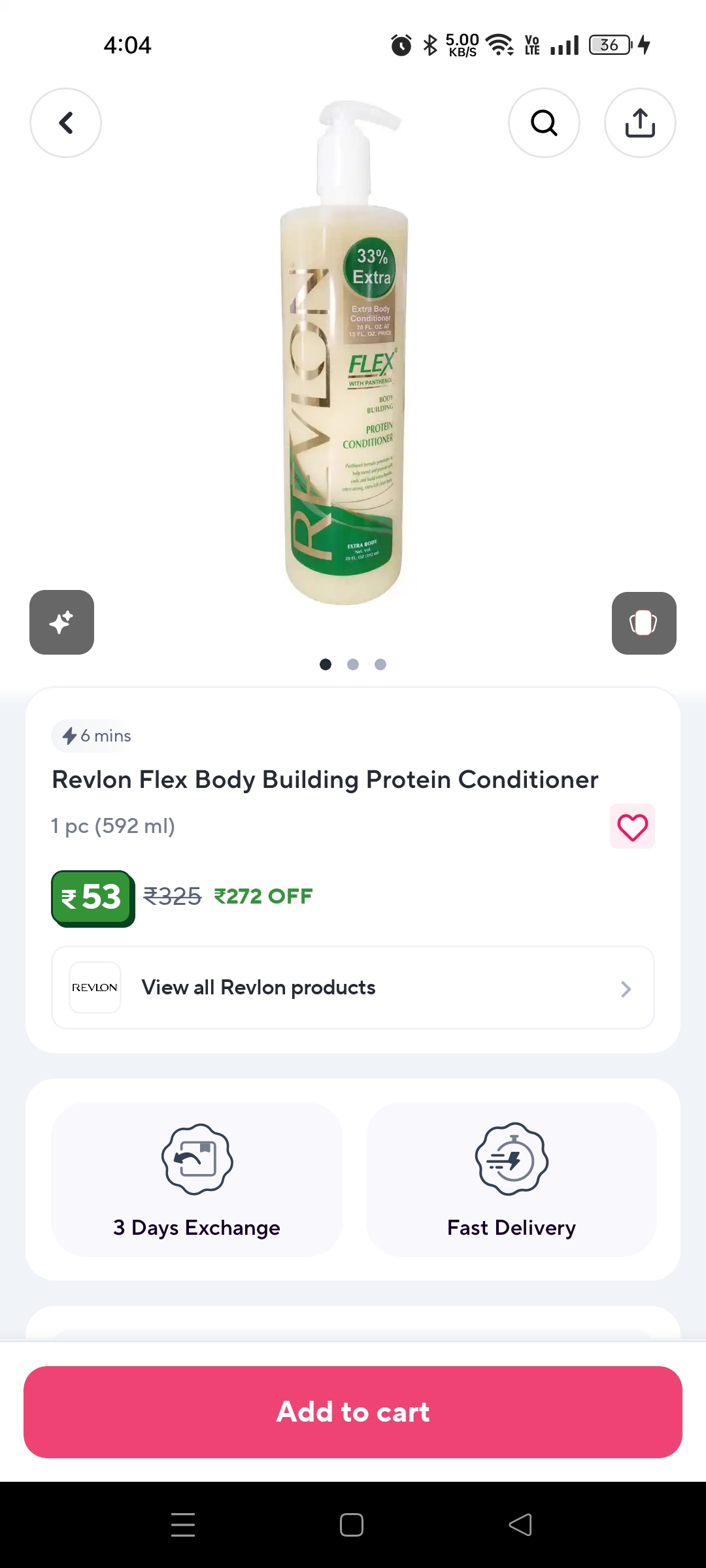Open the similar products icon on image
Viewport: 706px width, 1568px height.
(644, 623)
